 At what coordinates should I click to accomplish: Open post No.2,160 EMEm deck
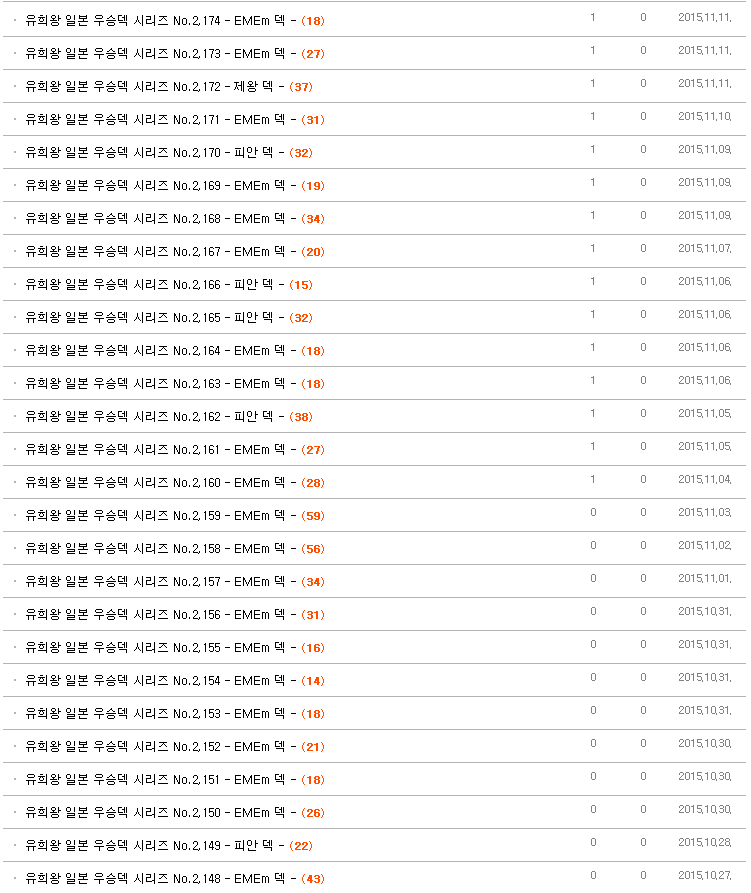(x=160, y=483)
